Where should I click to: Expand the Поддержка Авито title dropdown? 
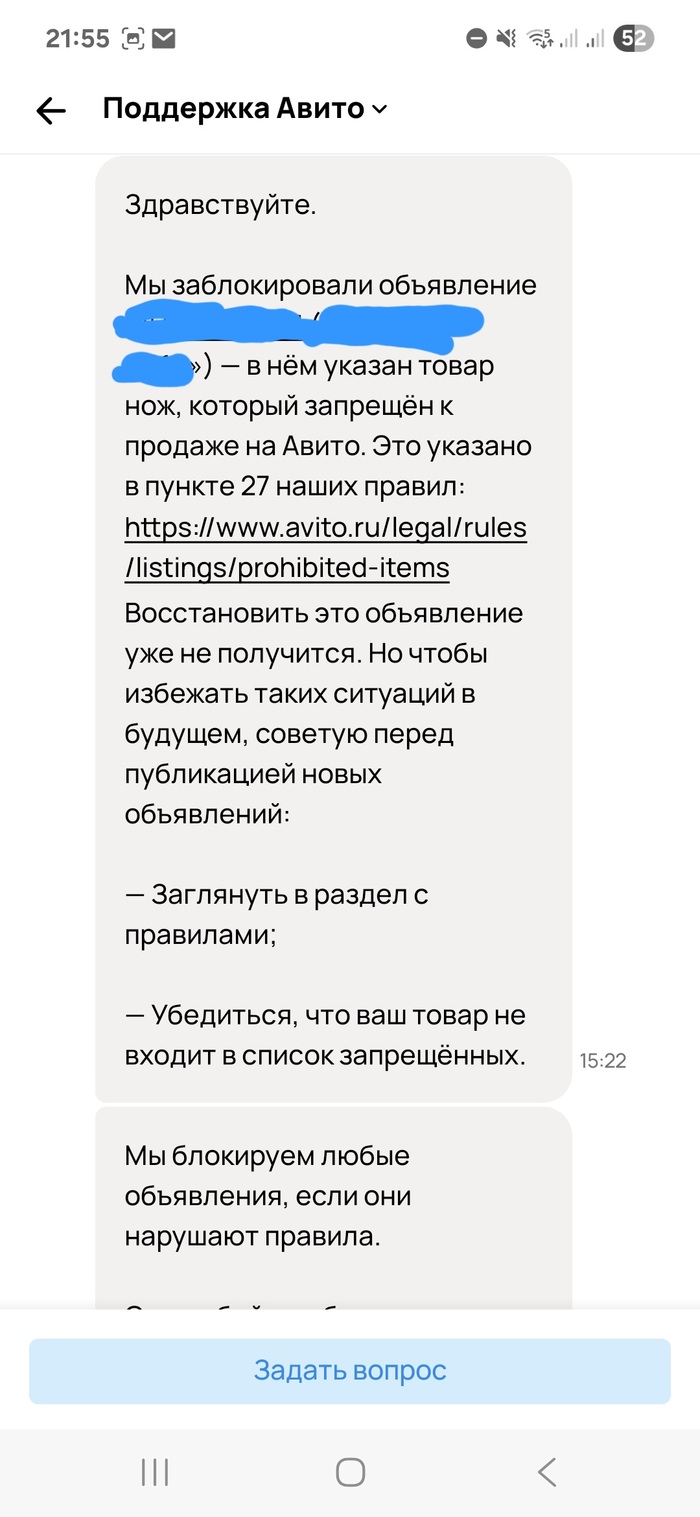coord(378,110)
